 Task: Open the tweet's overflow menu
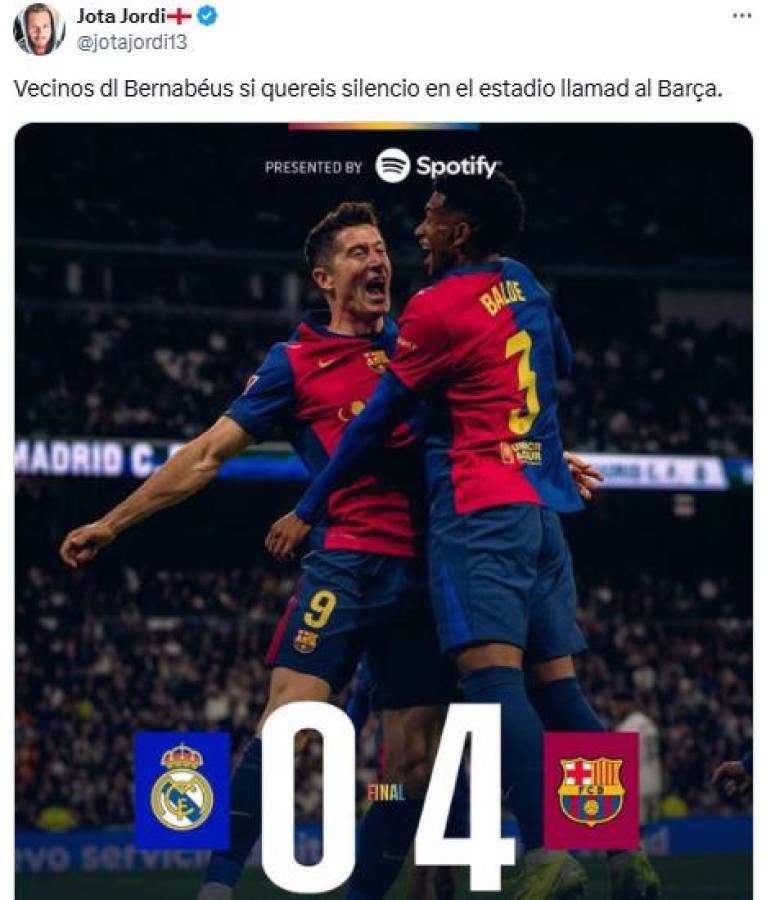pyautogui.click(x=741, y=16)
